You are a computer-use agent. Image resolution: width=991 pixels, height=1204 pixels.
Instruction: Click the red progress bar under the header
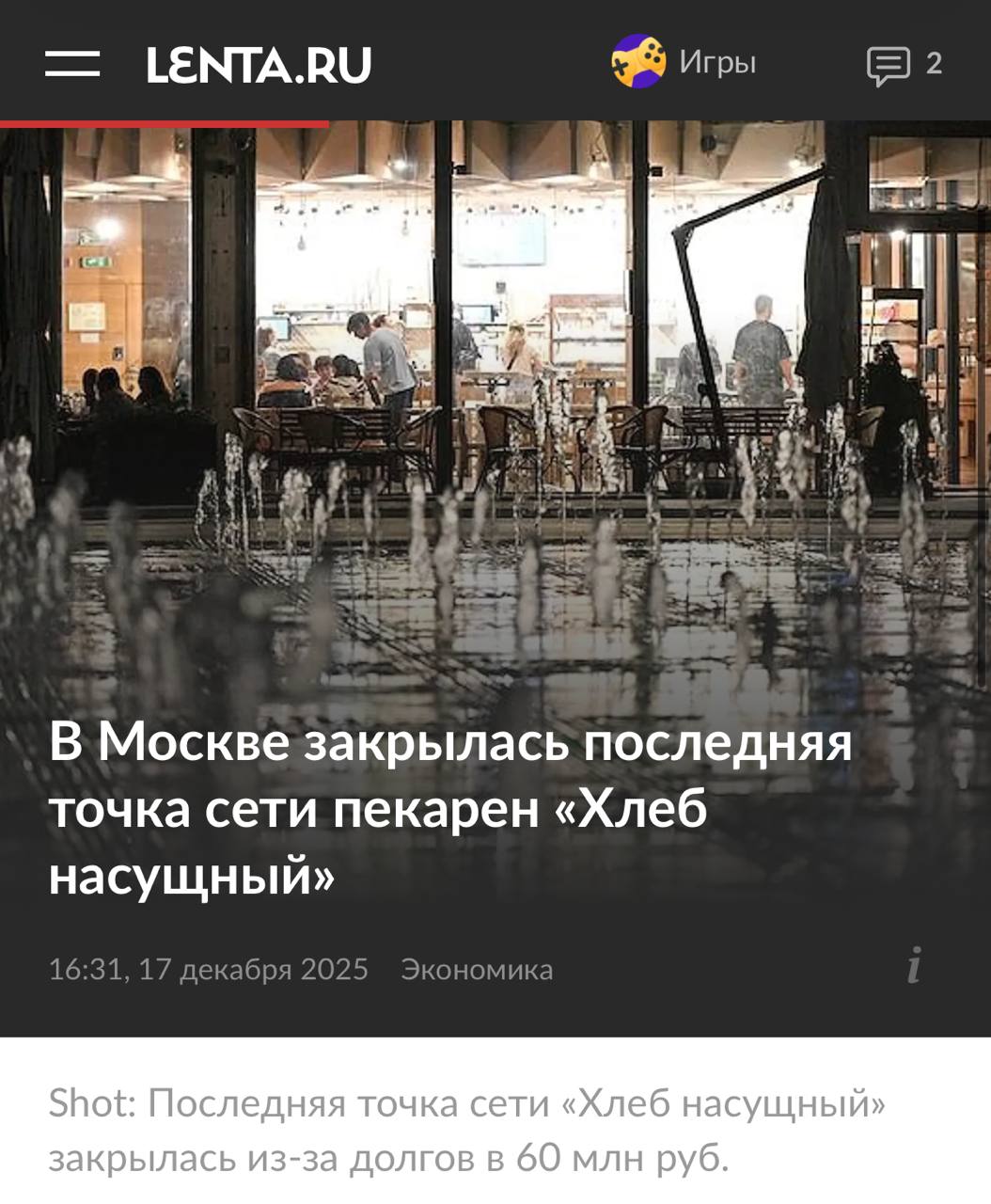164,122
